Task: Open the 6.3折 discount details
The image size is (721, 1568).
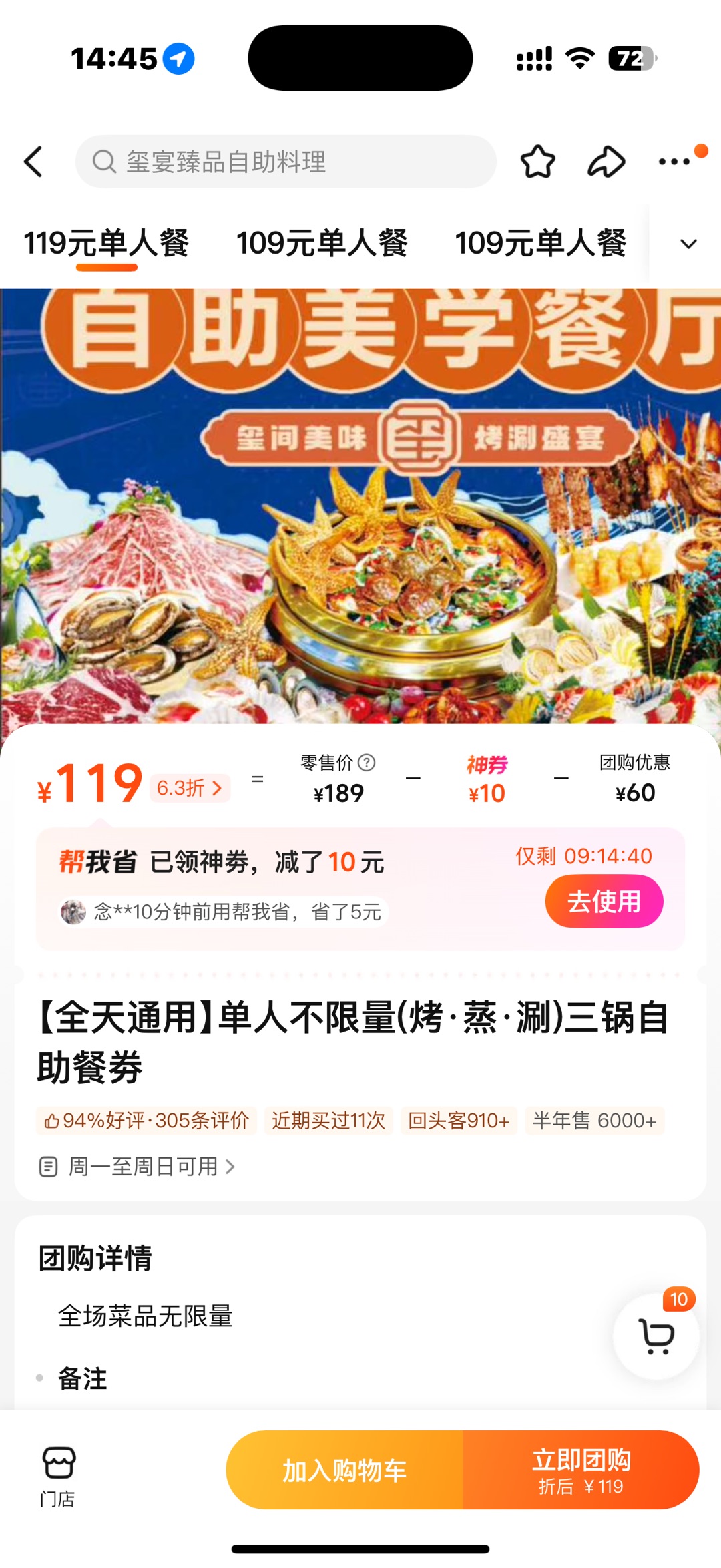Action: [x=190, y=788]
